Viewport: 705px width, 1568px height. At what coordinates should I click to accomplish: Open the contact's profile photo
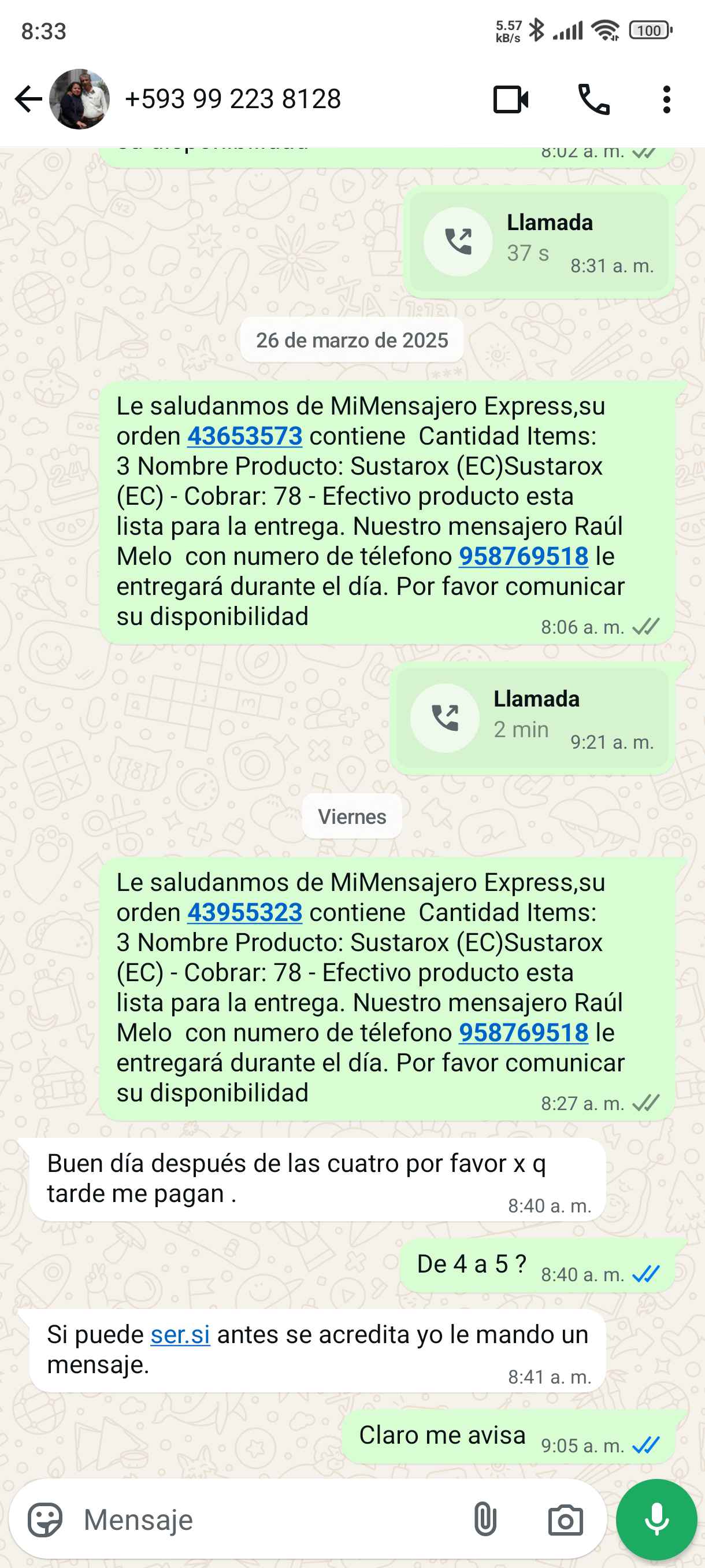(x=80, y=99)
